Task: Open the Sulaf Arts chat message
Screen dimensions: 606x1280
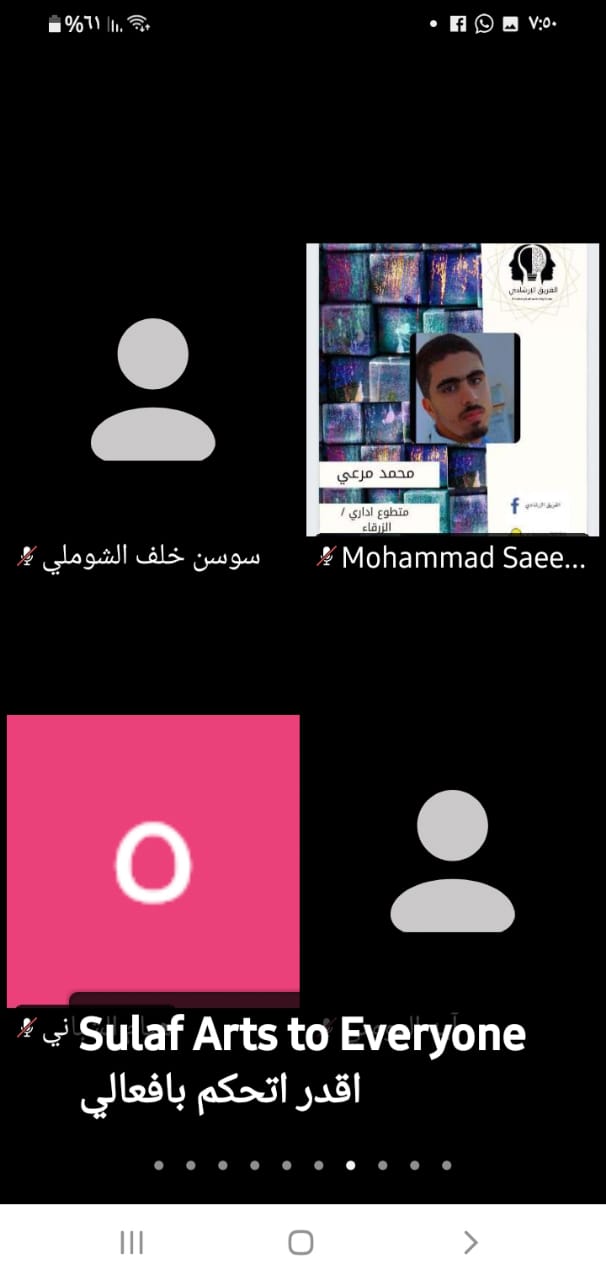Action: 302,1062
